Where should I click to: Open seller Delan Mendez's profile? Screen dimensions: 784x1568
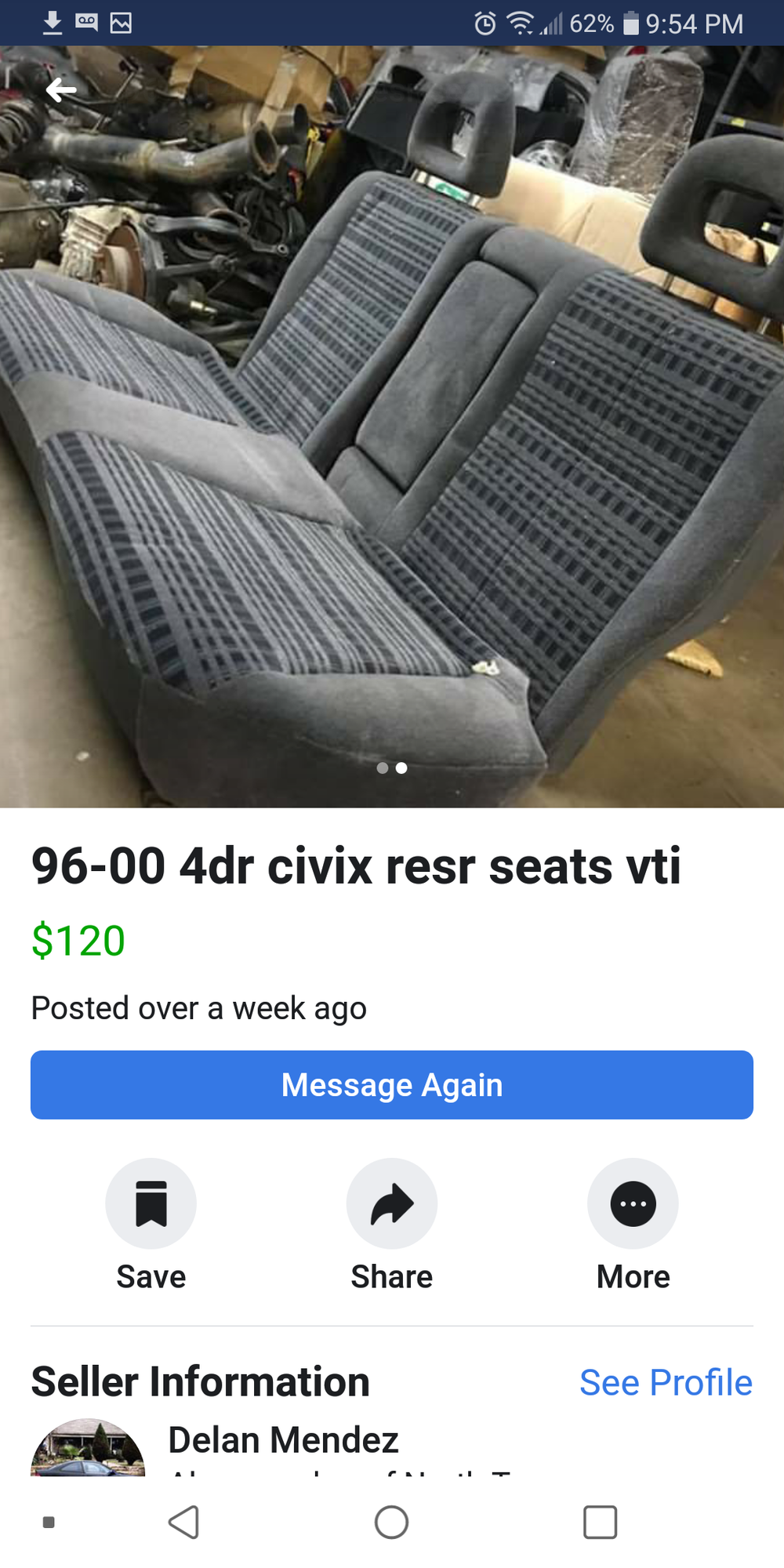(283, 1441)
